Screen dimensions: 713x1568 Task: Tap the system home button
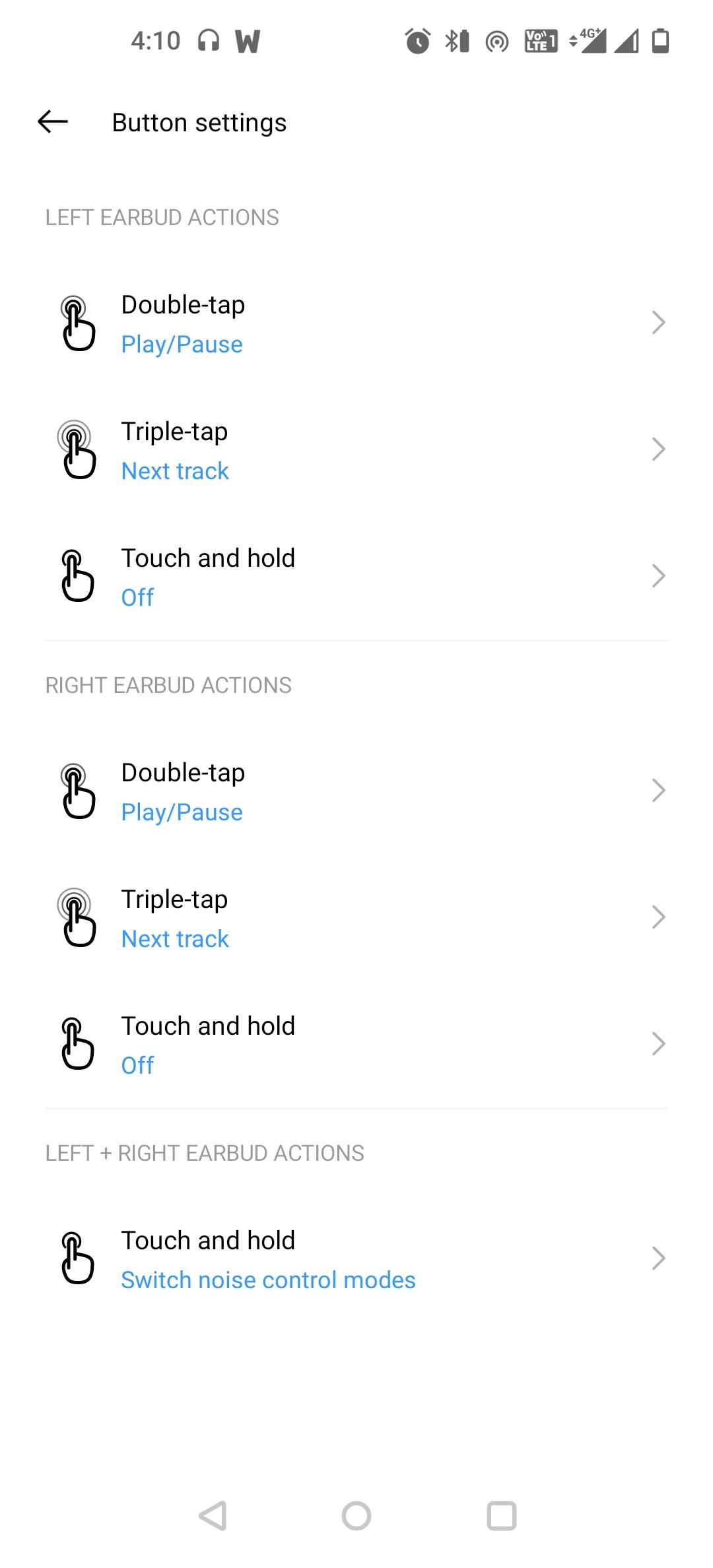(356, 1516)
